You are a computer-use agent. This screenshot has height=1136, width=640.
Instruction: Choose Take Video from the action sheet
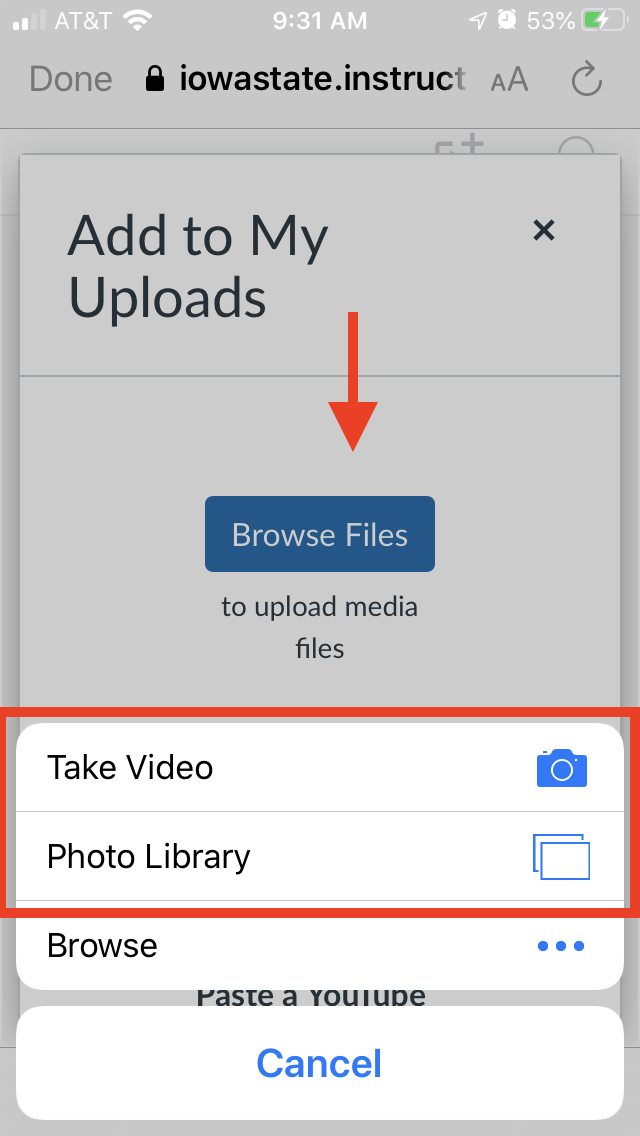click(320, 767)
